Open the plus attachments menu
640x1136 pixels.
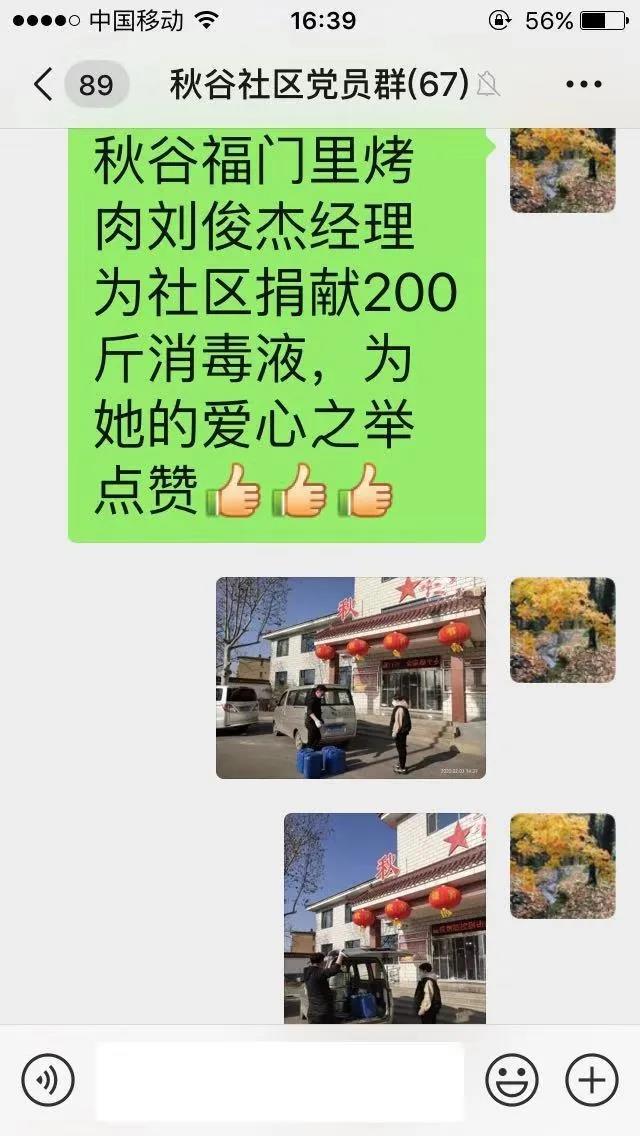point(591,1080)
